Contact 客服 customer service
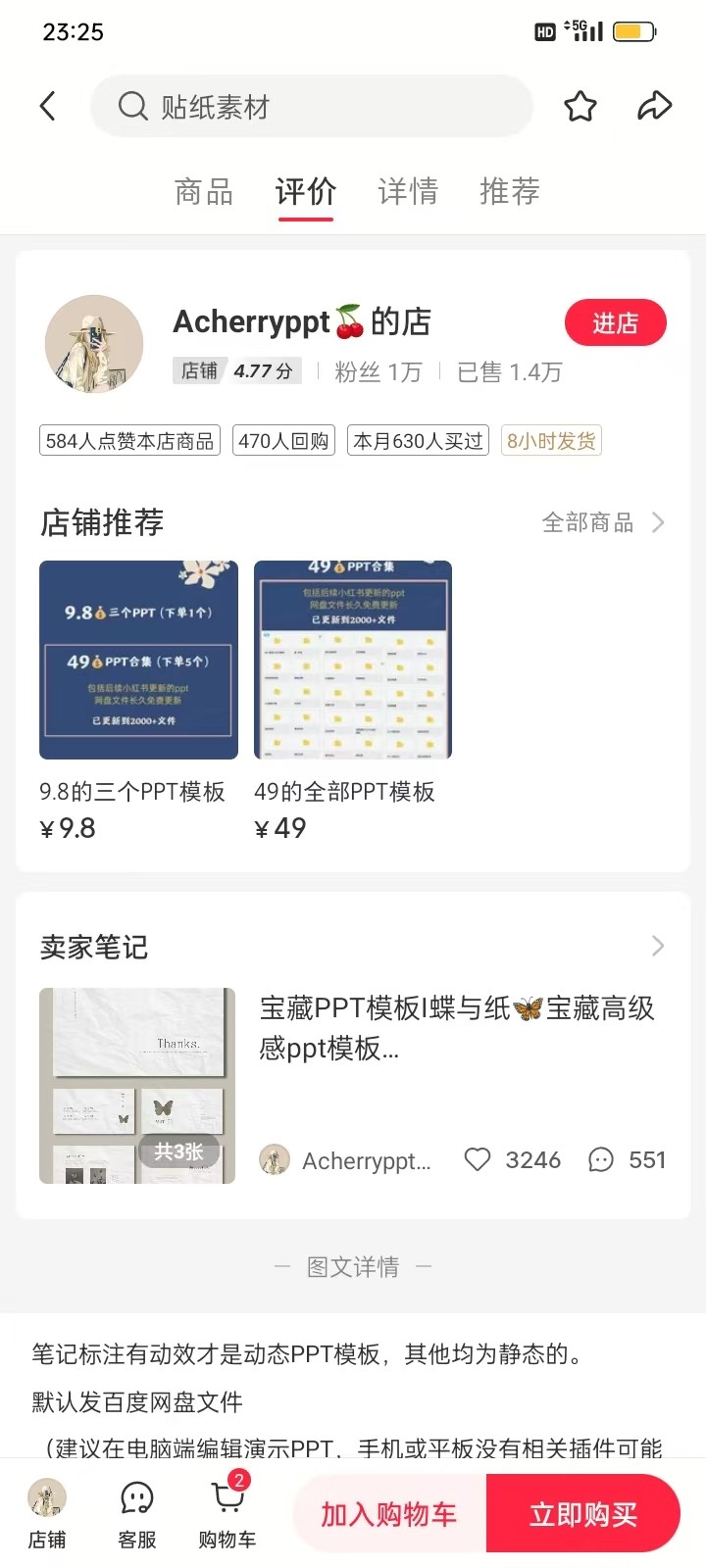 (136, 1514)
